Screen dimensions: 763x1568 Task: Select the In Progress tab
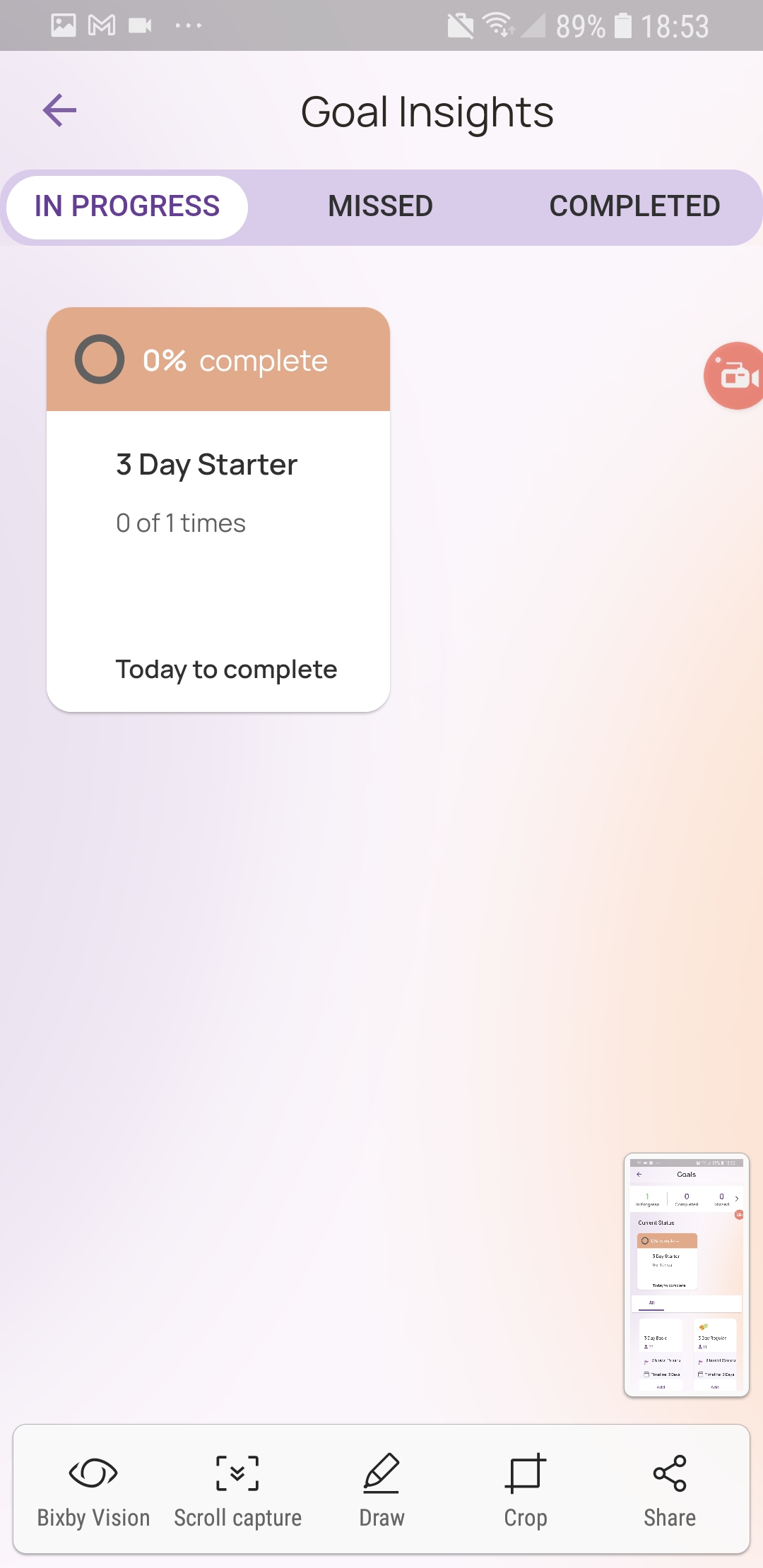click(127, 206)
